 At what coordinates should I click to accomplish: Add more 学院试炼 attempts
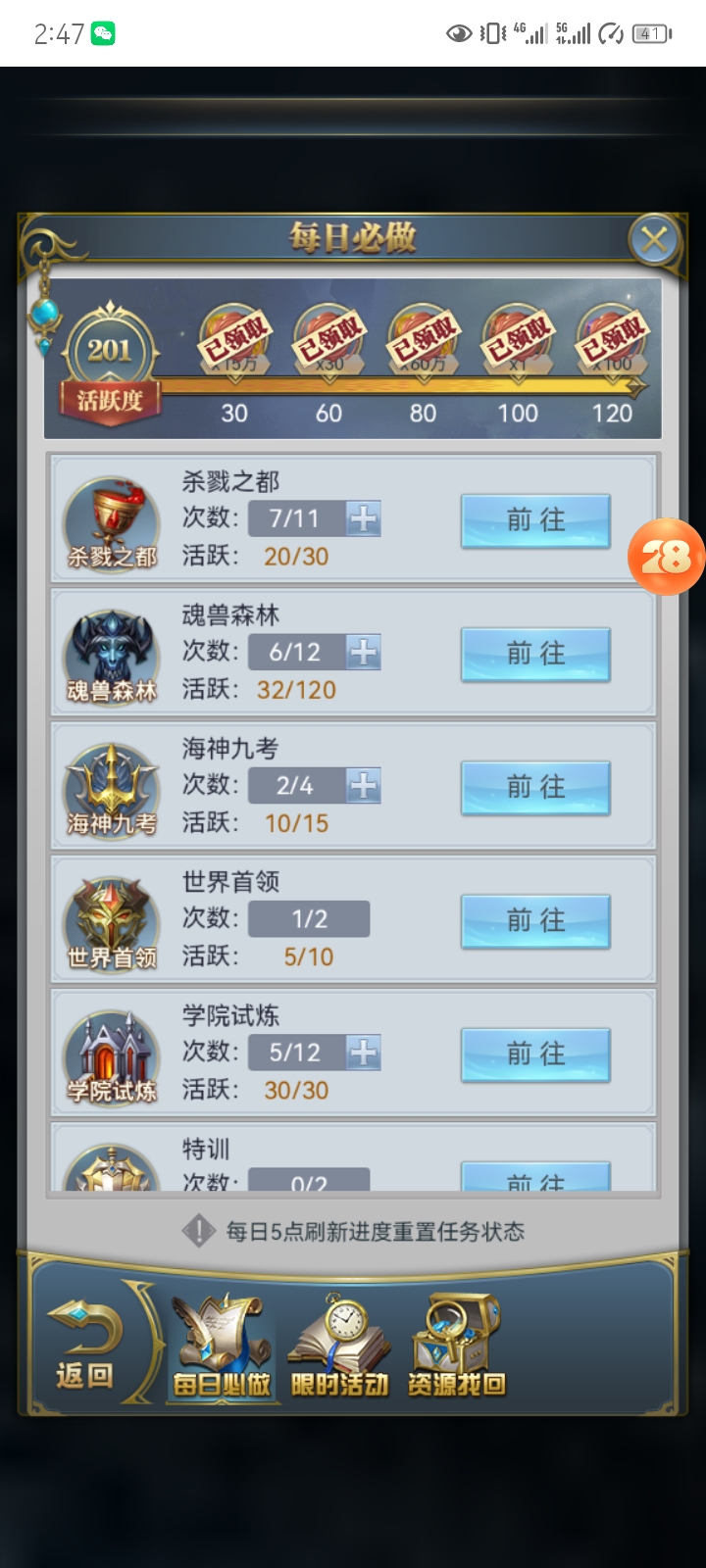coord(364,1053)
